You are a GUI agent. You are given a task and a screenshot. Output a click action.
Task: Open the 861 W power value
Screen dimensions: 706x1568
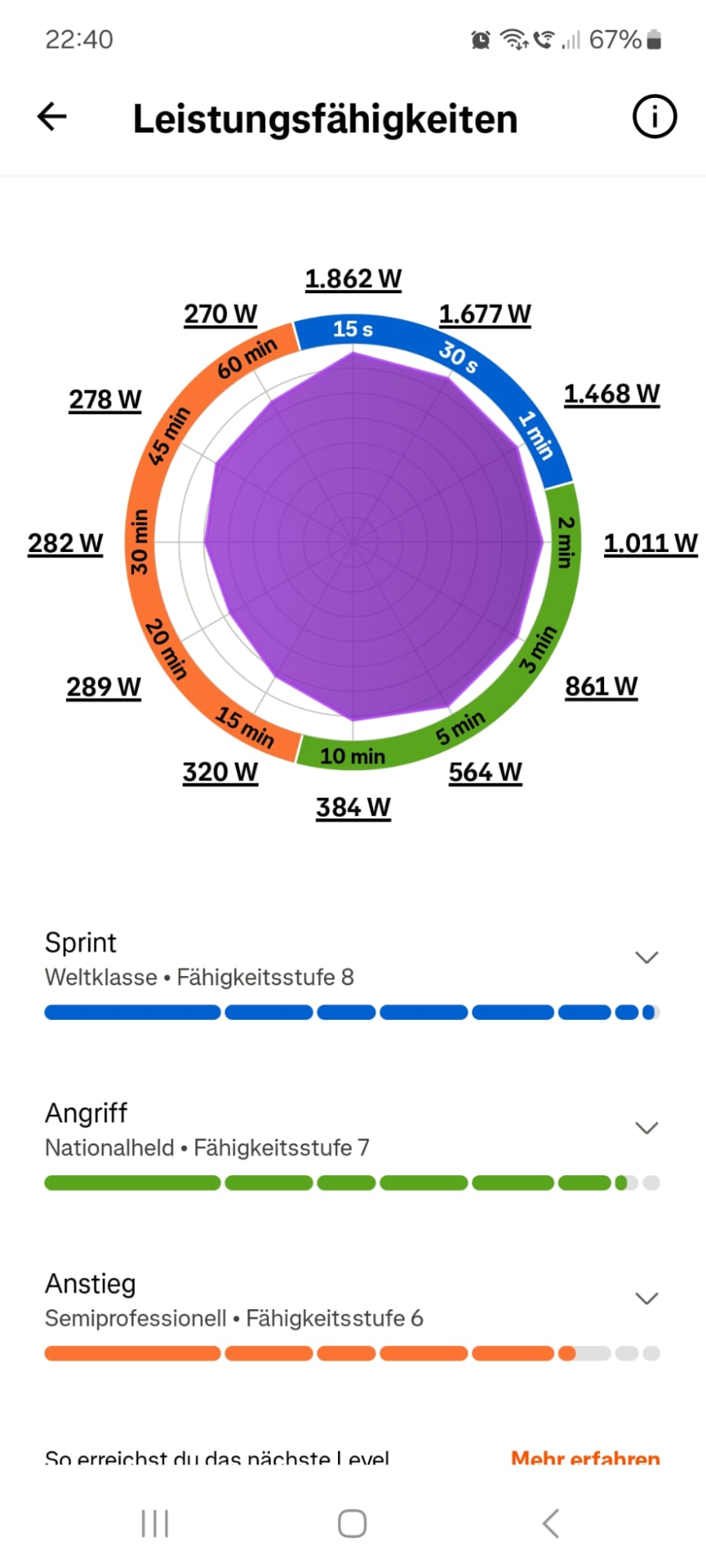click(601, 687)
